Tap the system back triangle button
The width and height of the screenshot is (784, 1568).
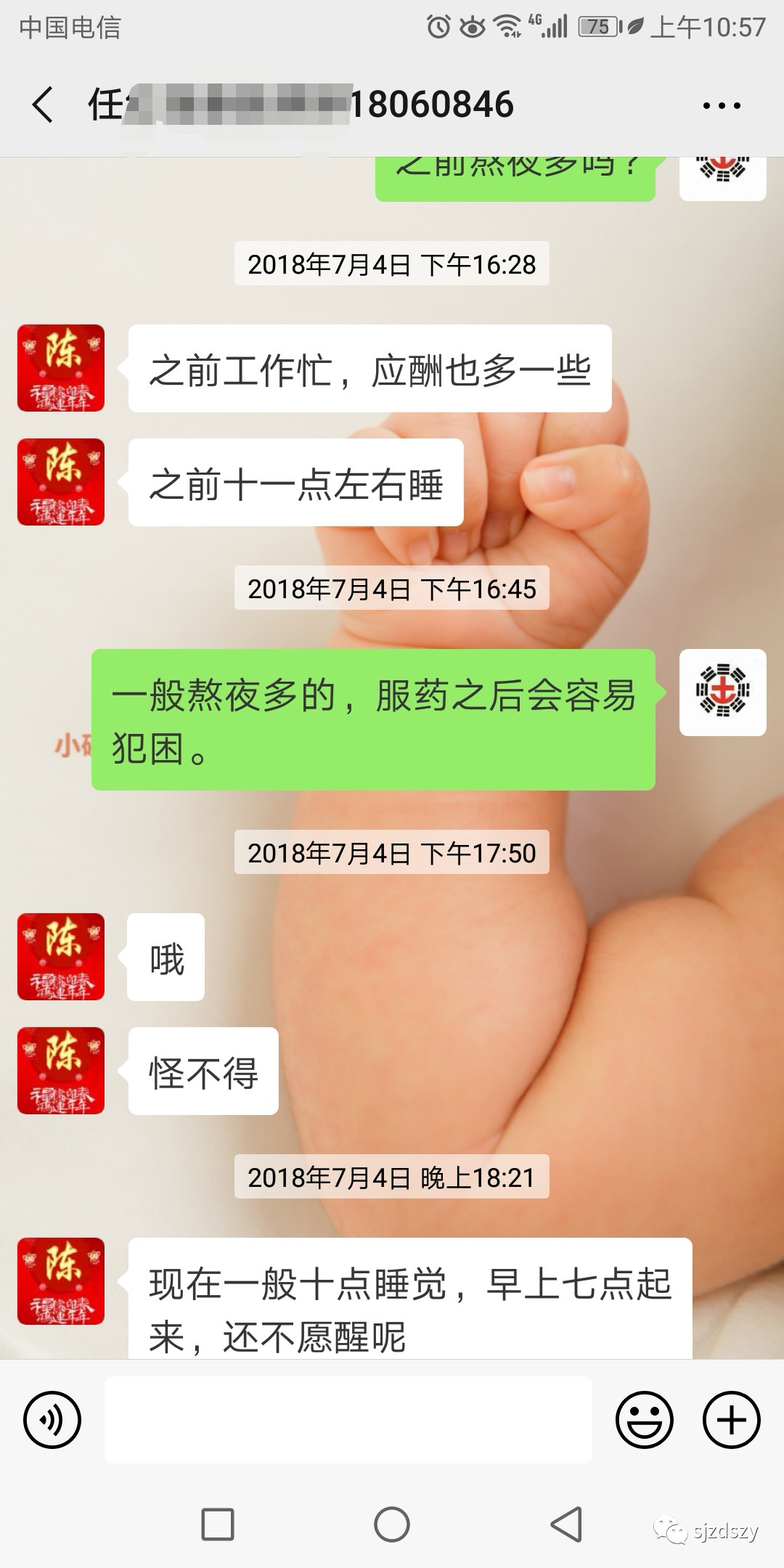(x=567, y=1524)
